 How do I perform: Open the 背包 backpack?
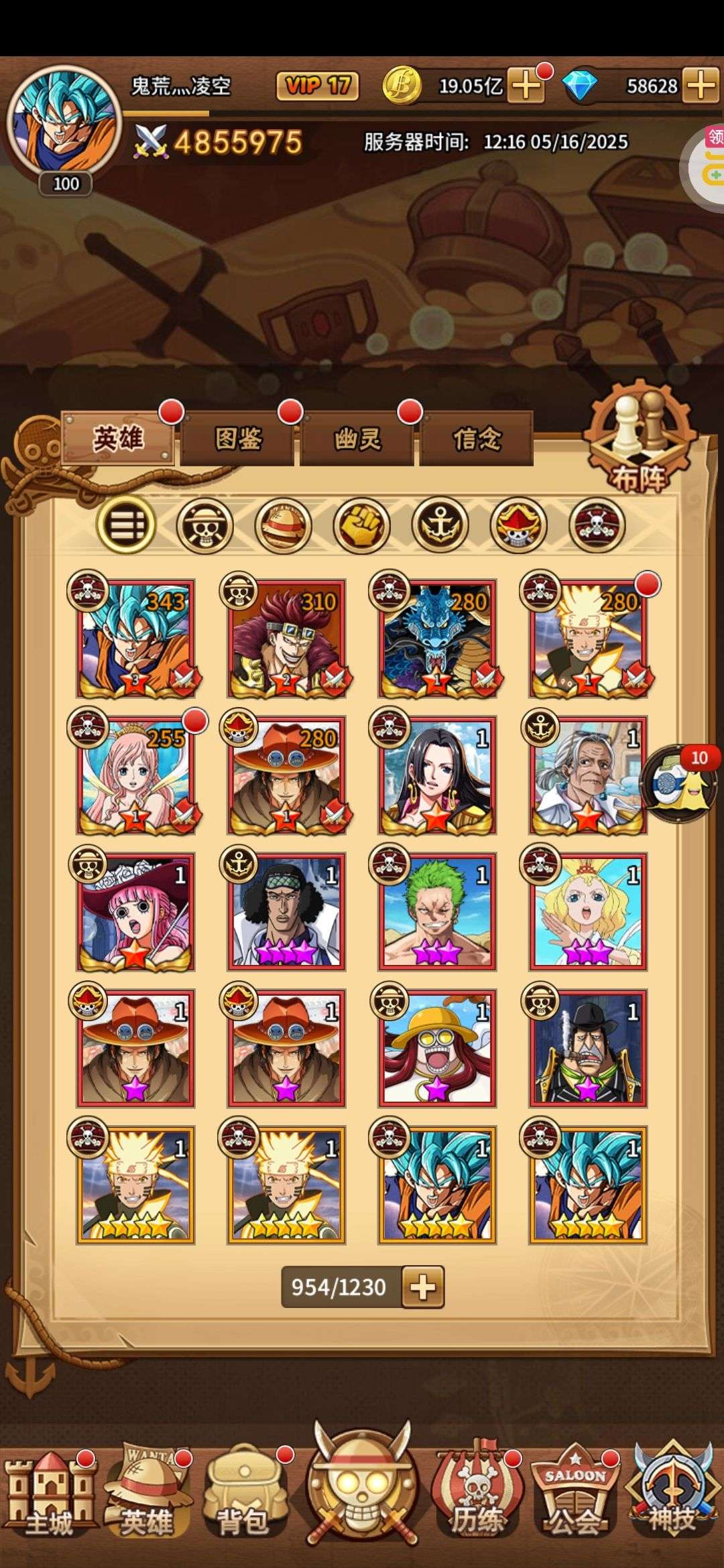click(x=243, y=1496)
